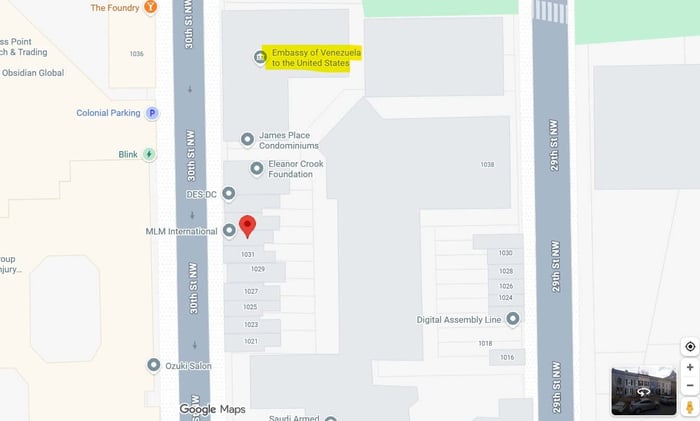Open Digital Assembly Line marker
700x421 pixels.
pyautogui.click(x=513, y=320)
